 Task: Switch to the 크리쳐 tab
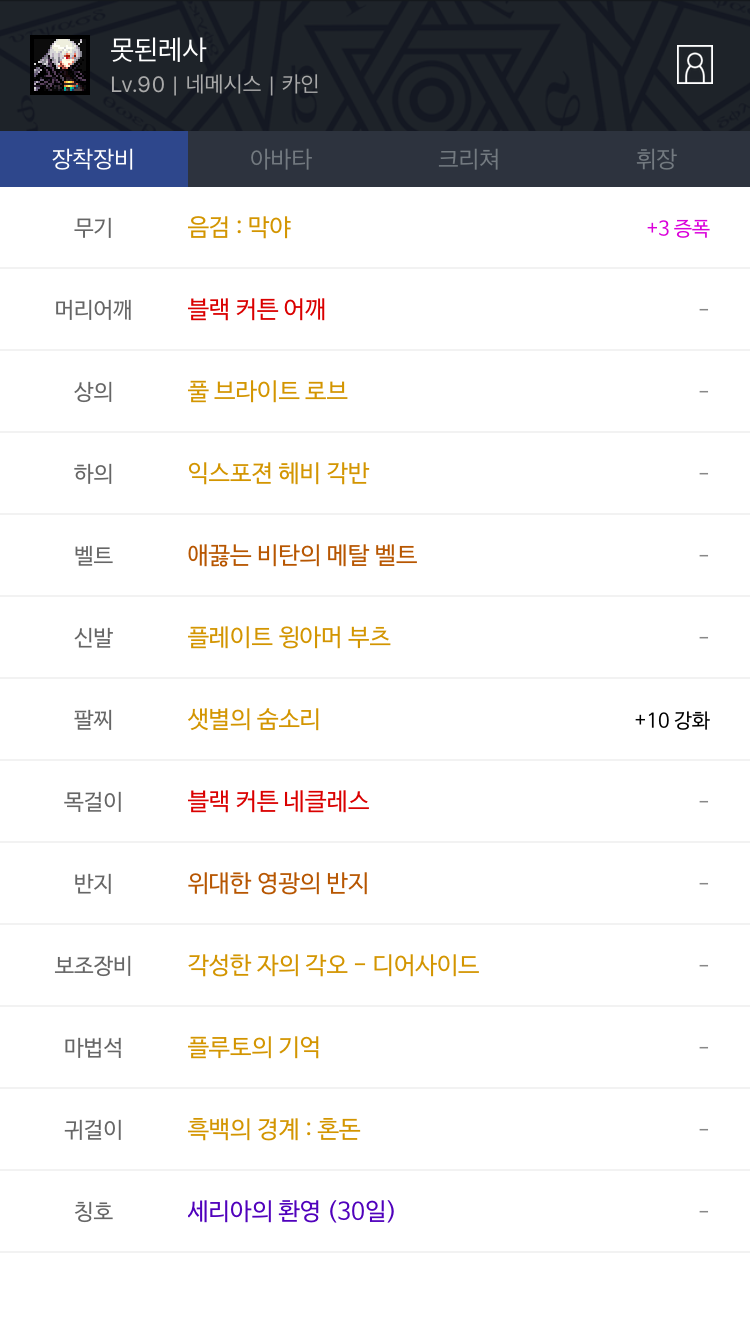tap(468, 159)
